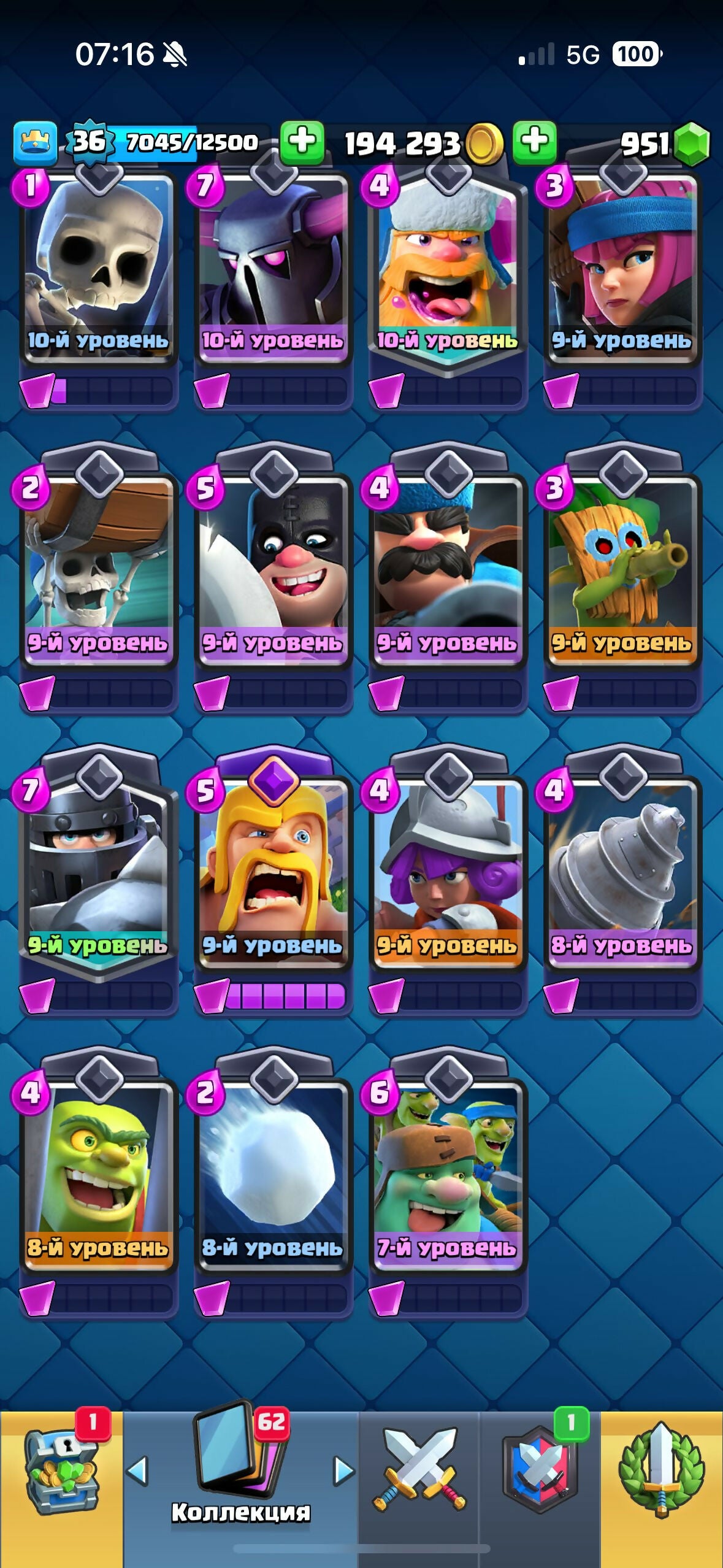
Task: Open the king level crown icon
Action: (x=35, y=142)
